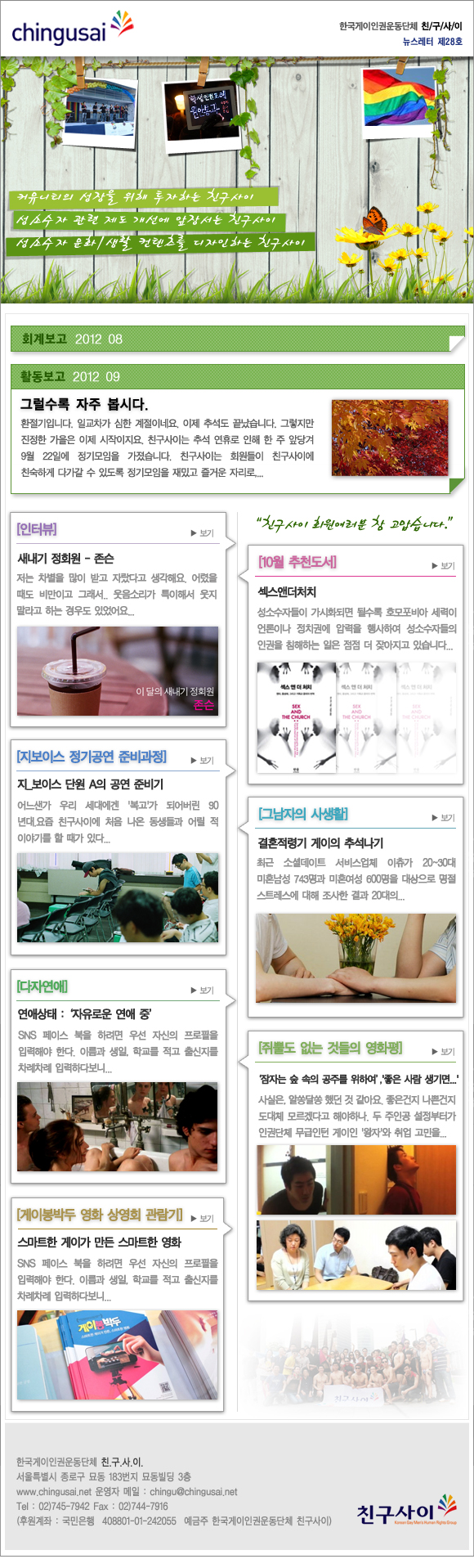Tap 보기 next to 지보이스 정기공연 준비과정
Screen dimensions: 474x1568
pyautogui.click(x=202, y=761)
